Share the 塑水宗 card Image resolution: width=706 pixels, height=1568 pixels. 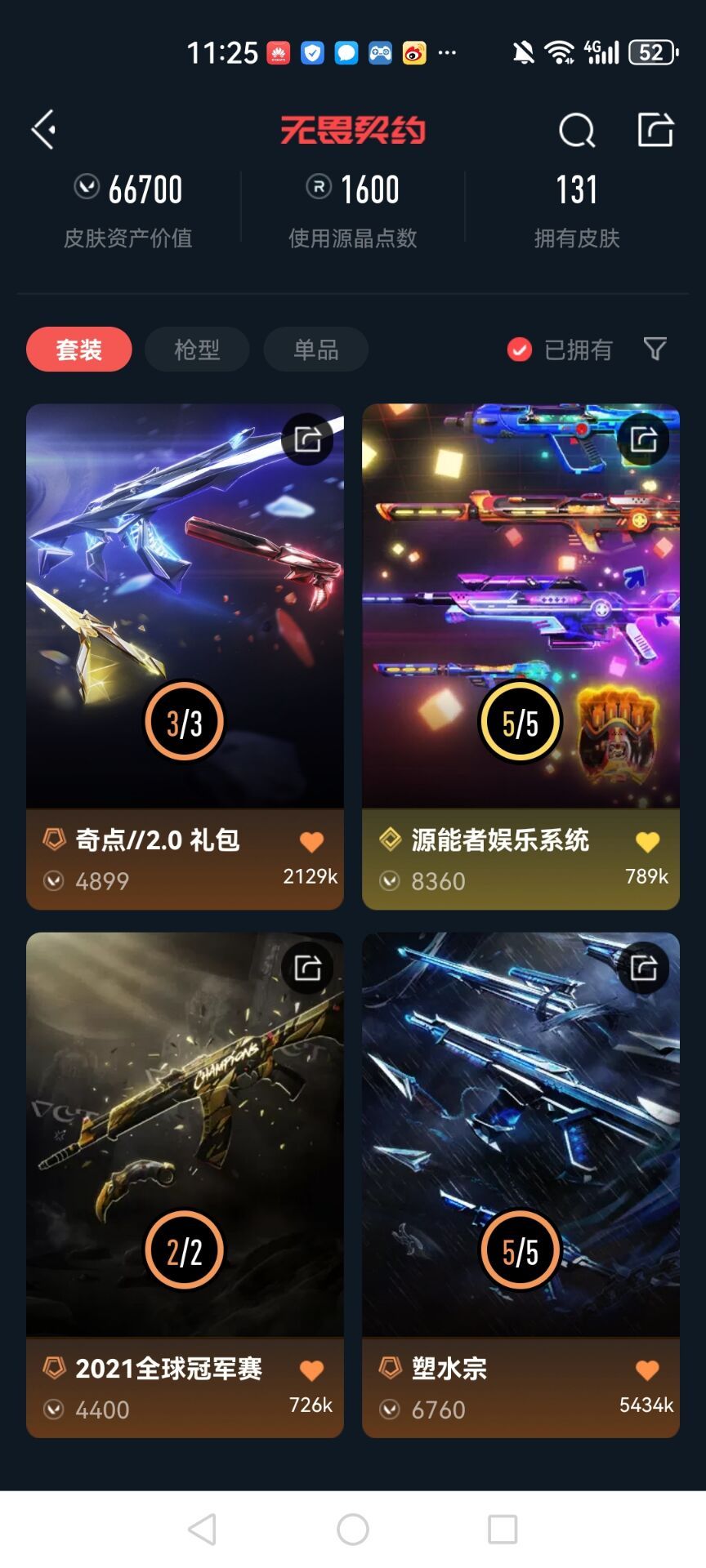point(643,968)
